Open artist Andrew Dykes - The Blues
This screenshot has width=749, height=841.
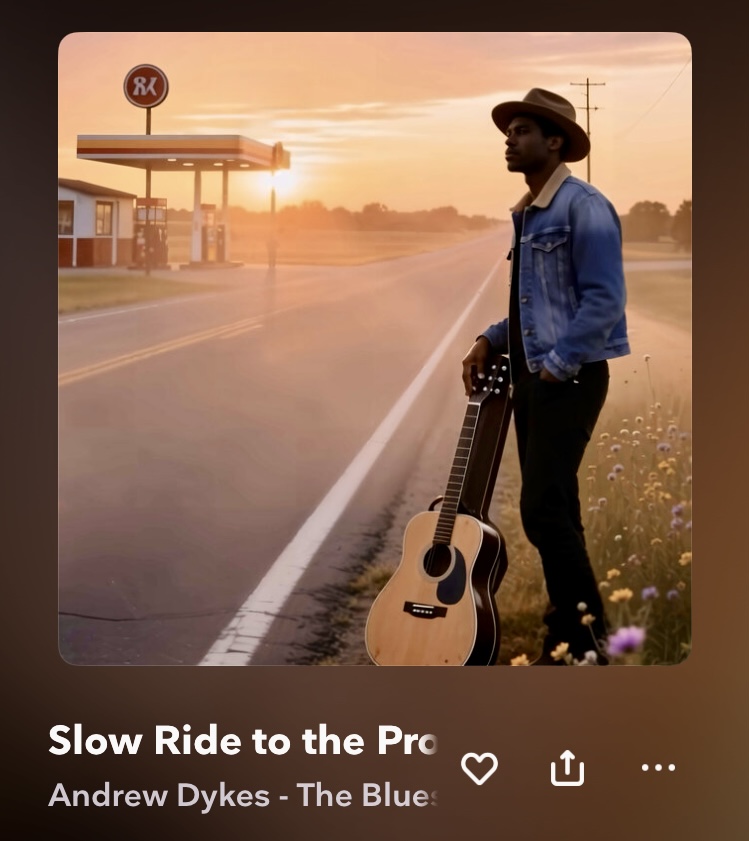[243, 796]
